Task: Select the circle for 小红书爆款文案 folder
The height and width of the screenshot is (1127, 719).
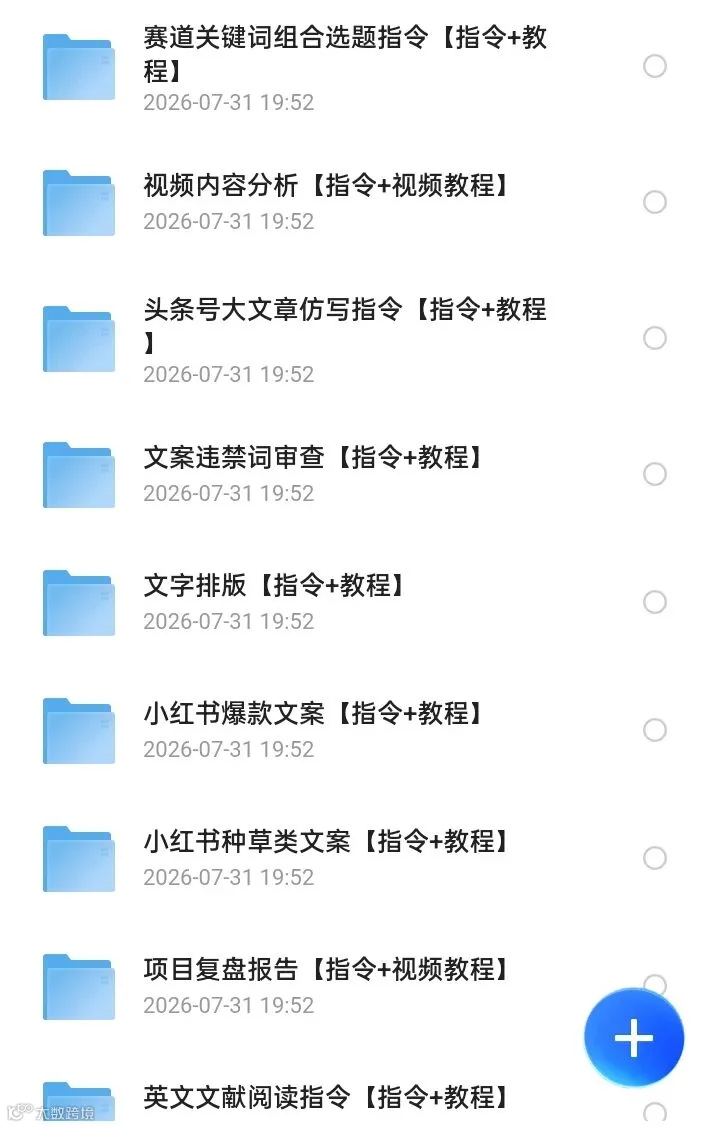Action: point(654,730)
